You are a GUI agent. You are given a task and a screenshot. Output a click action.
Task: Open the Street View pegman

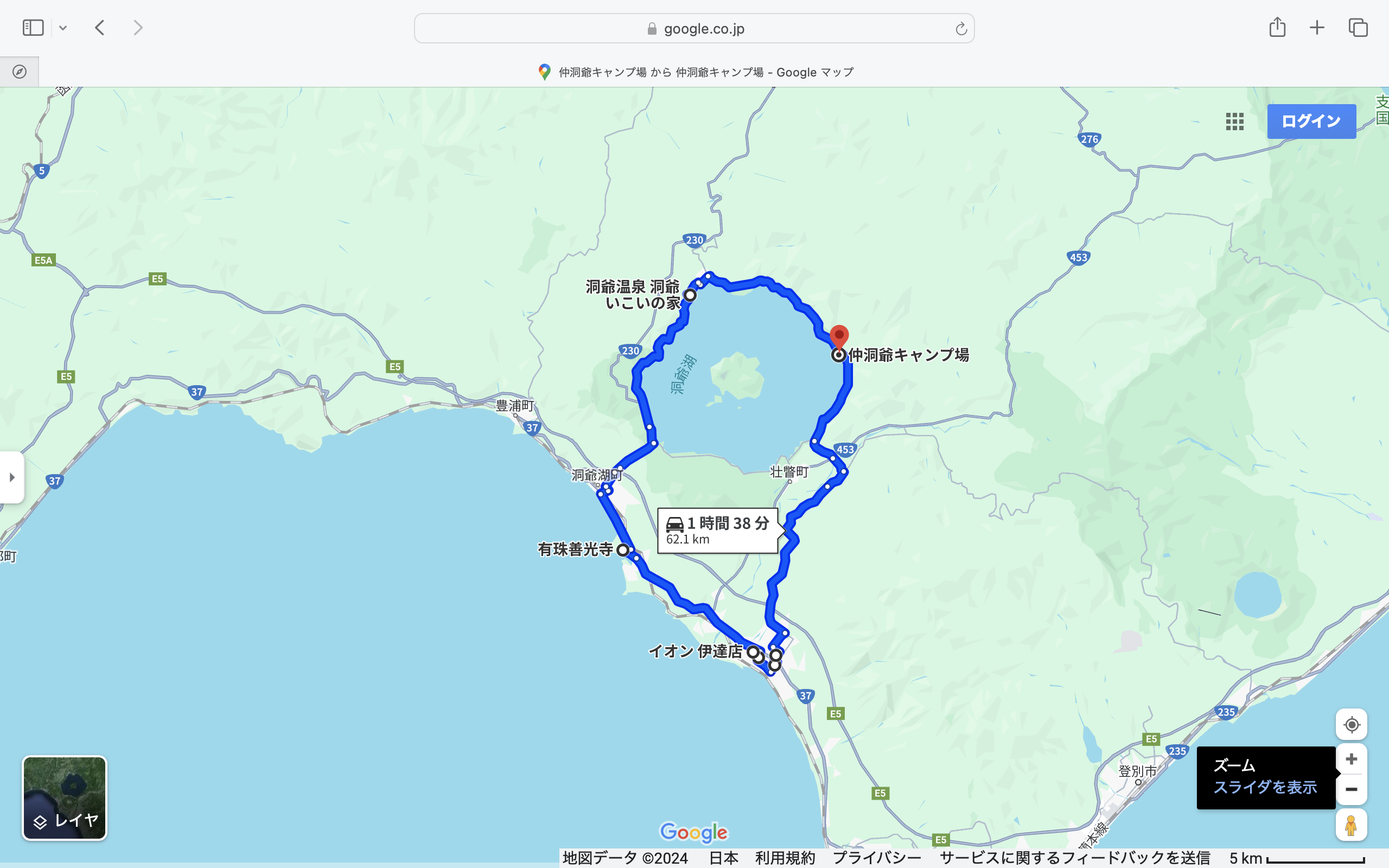[1351, 826]
